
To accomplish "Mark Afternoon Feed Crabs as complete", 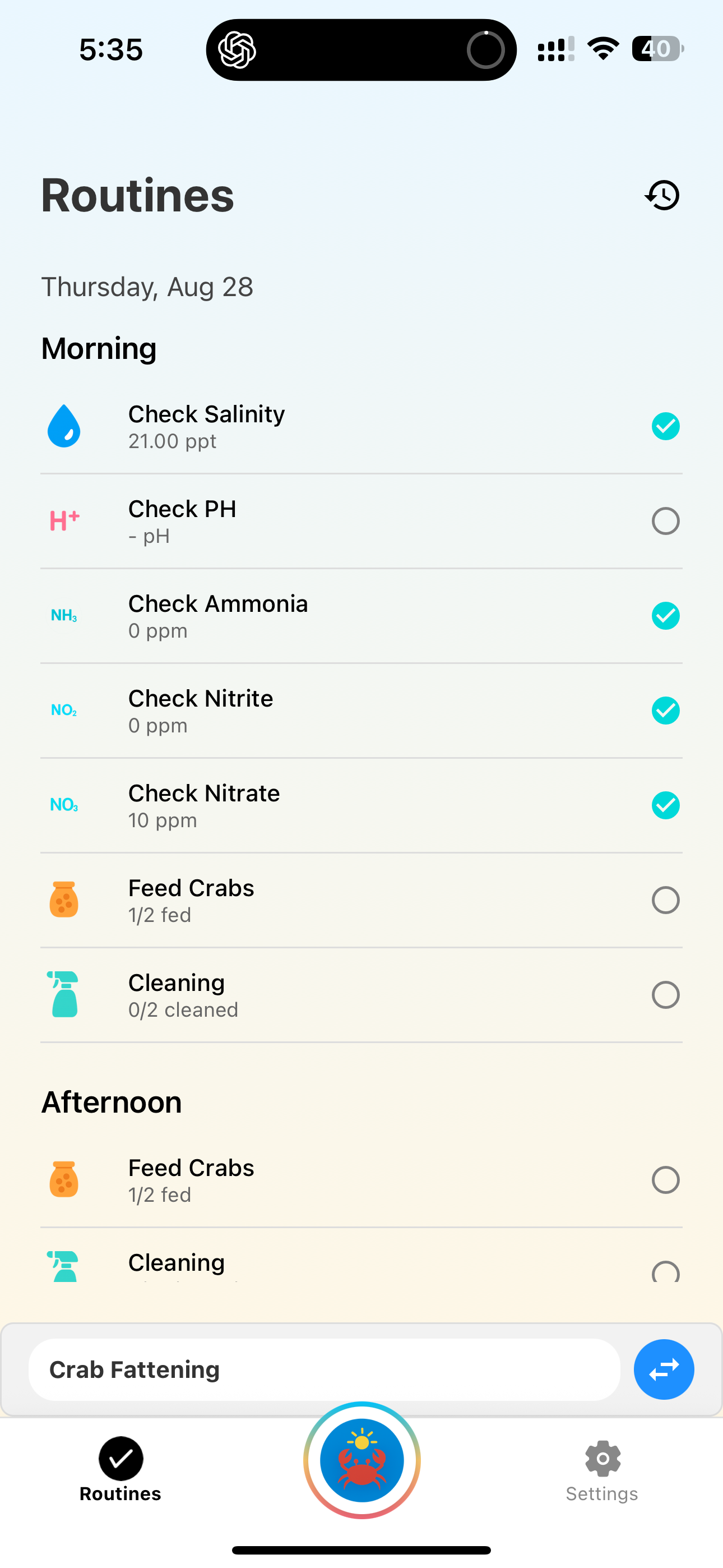I will [665, 1180].
